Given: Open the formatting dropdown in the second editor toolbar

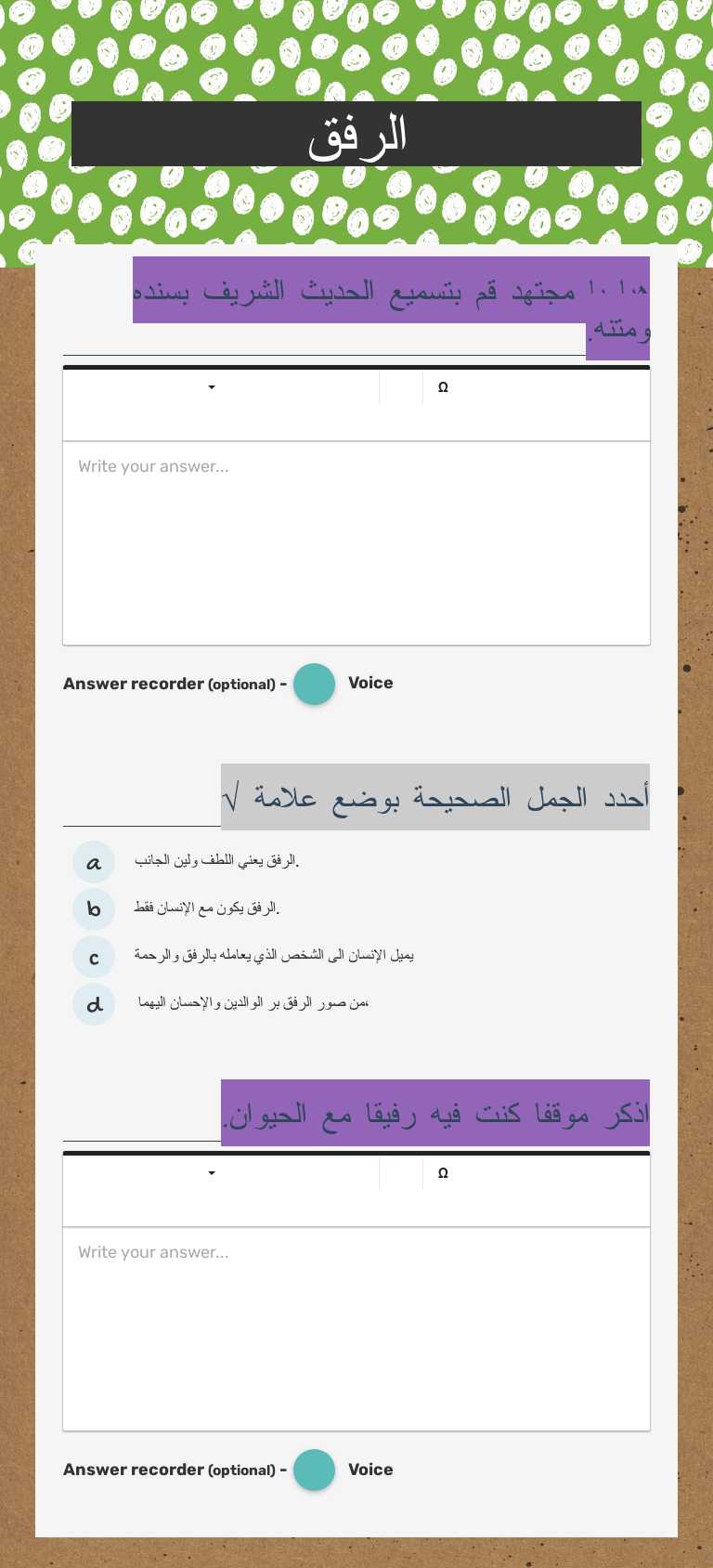Looking at the screenshot, I should 211,1172.
